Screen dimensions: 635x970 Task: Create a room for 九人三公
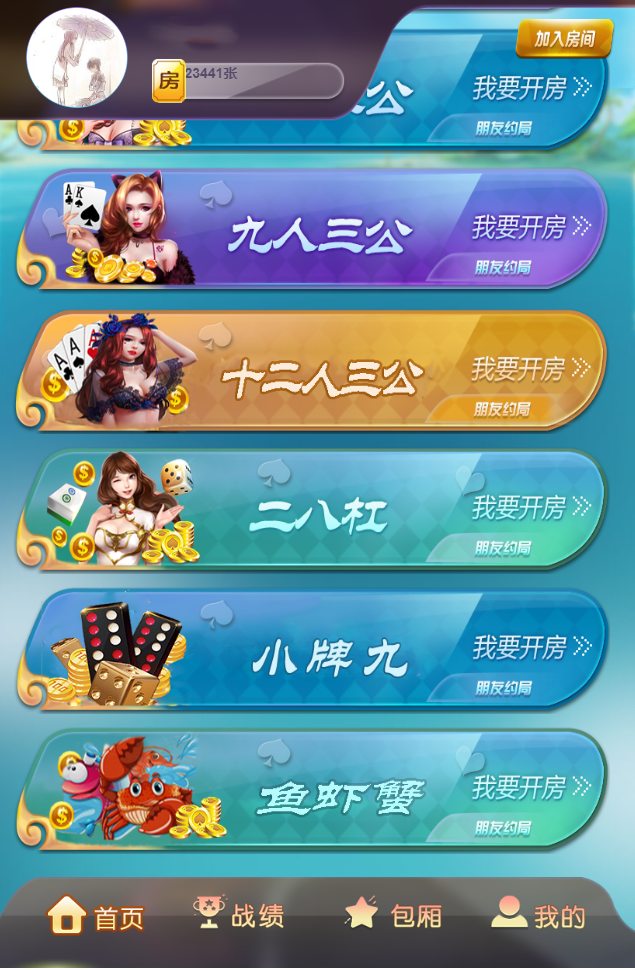(x=531, y=228)
